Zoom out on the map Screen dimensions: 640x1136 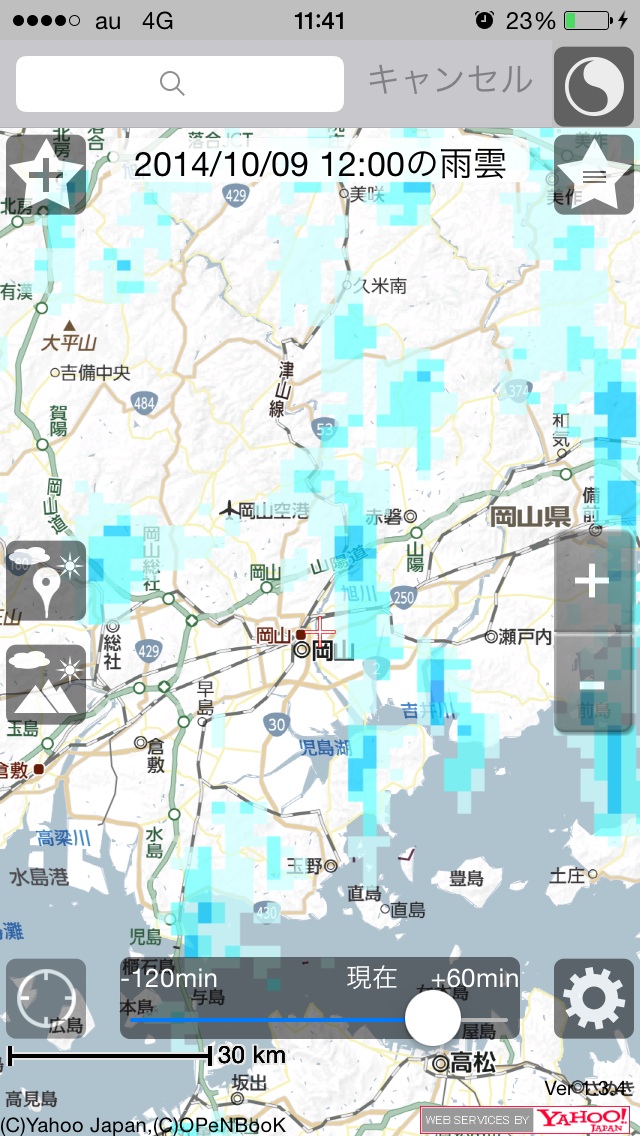click(593, 683)
